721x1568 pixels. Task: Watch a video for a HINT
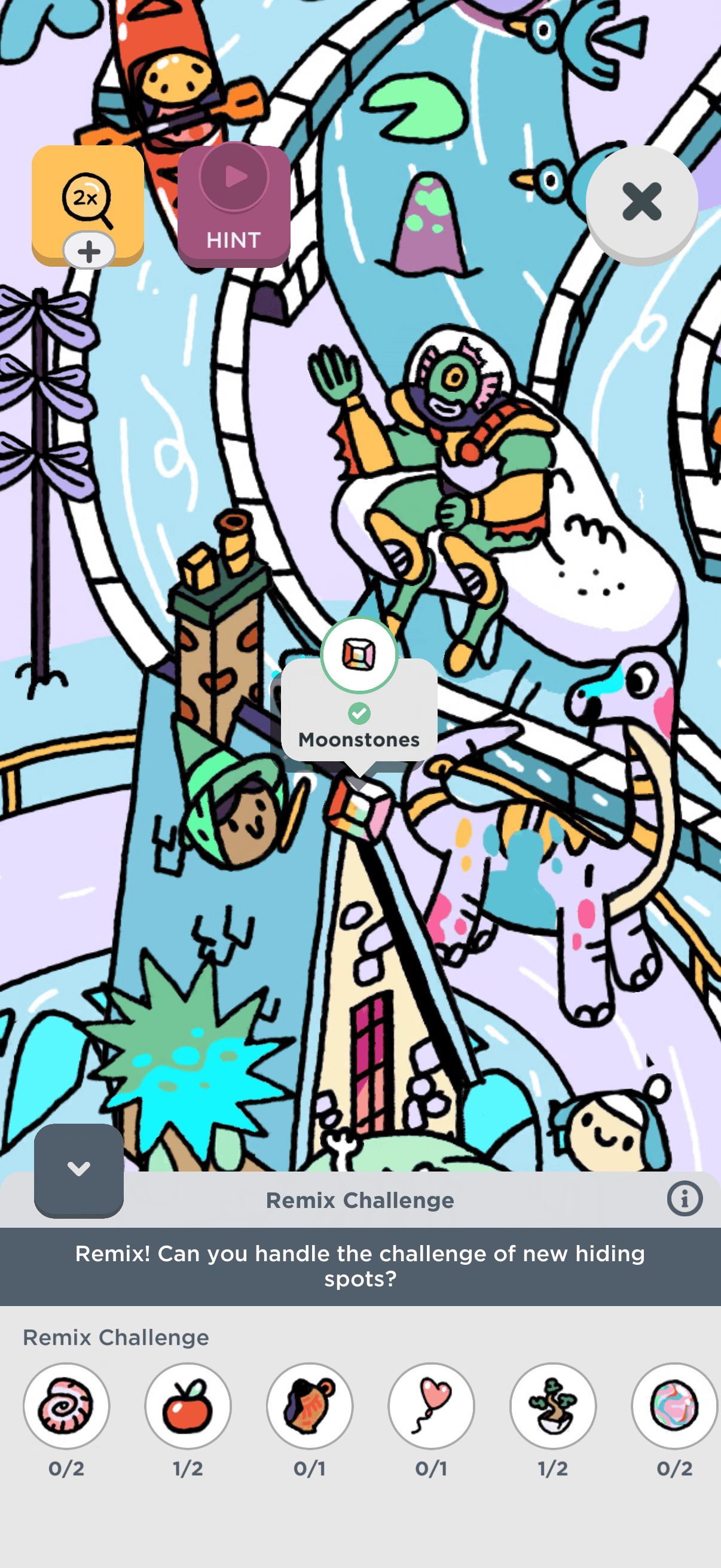pos(234,206)
